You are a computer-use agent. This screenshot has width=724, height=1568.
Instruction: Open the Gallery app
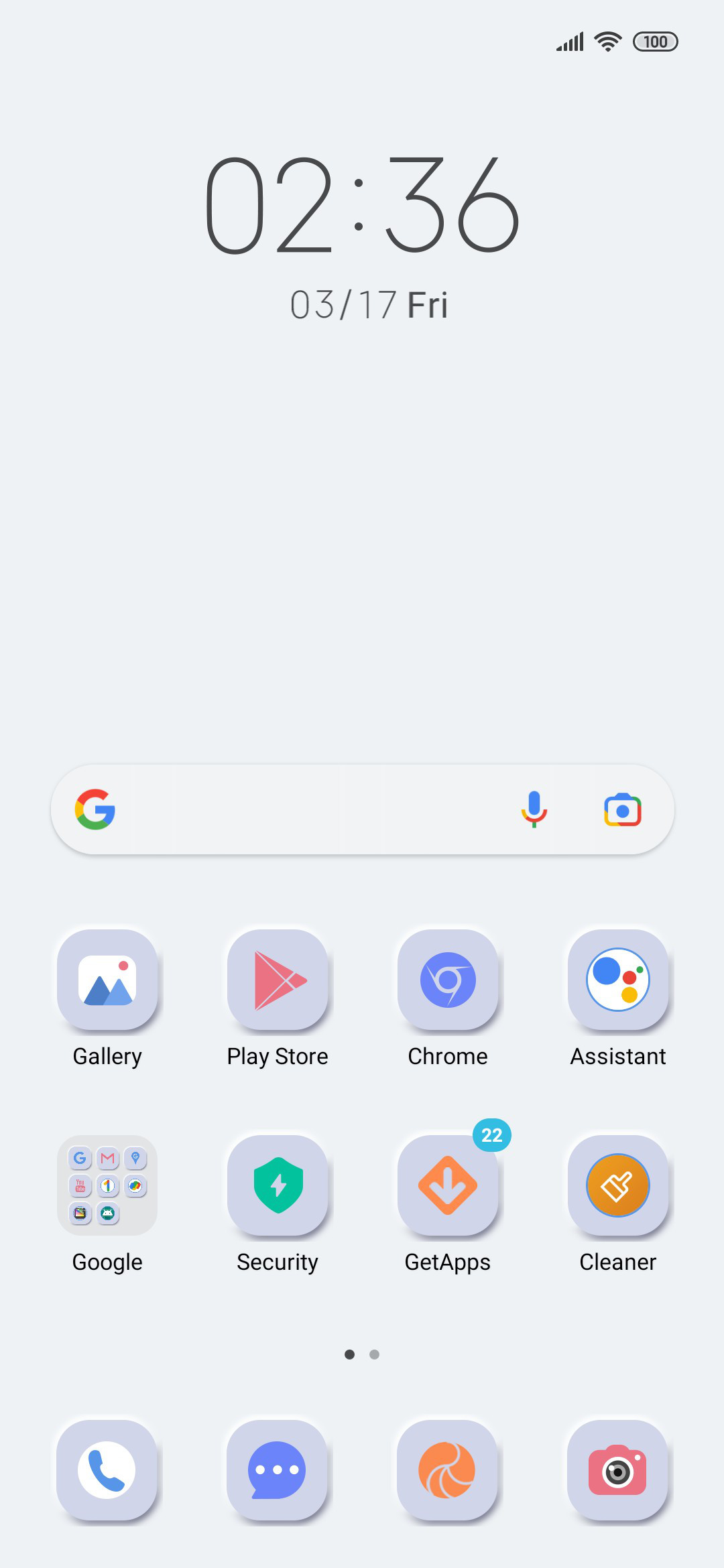[107, 980]
